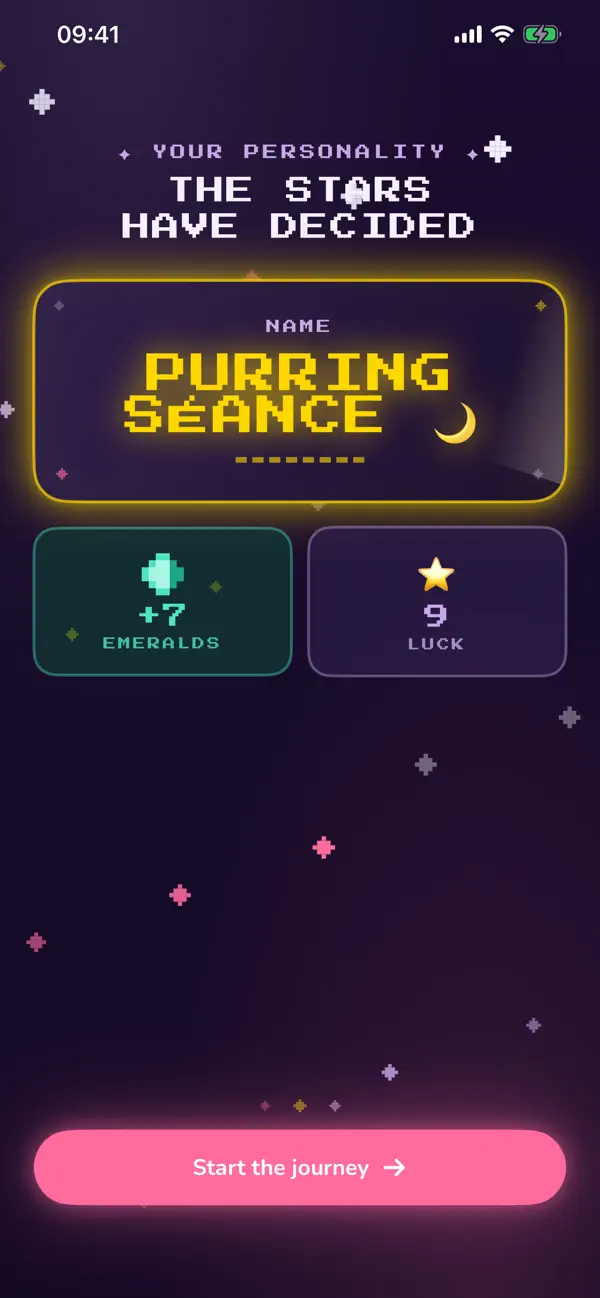
Task: Tap the Start the journey button
Action: click(300, 1167)
